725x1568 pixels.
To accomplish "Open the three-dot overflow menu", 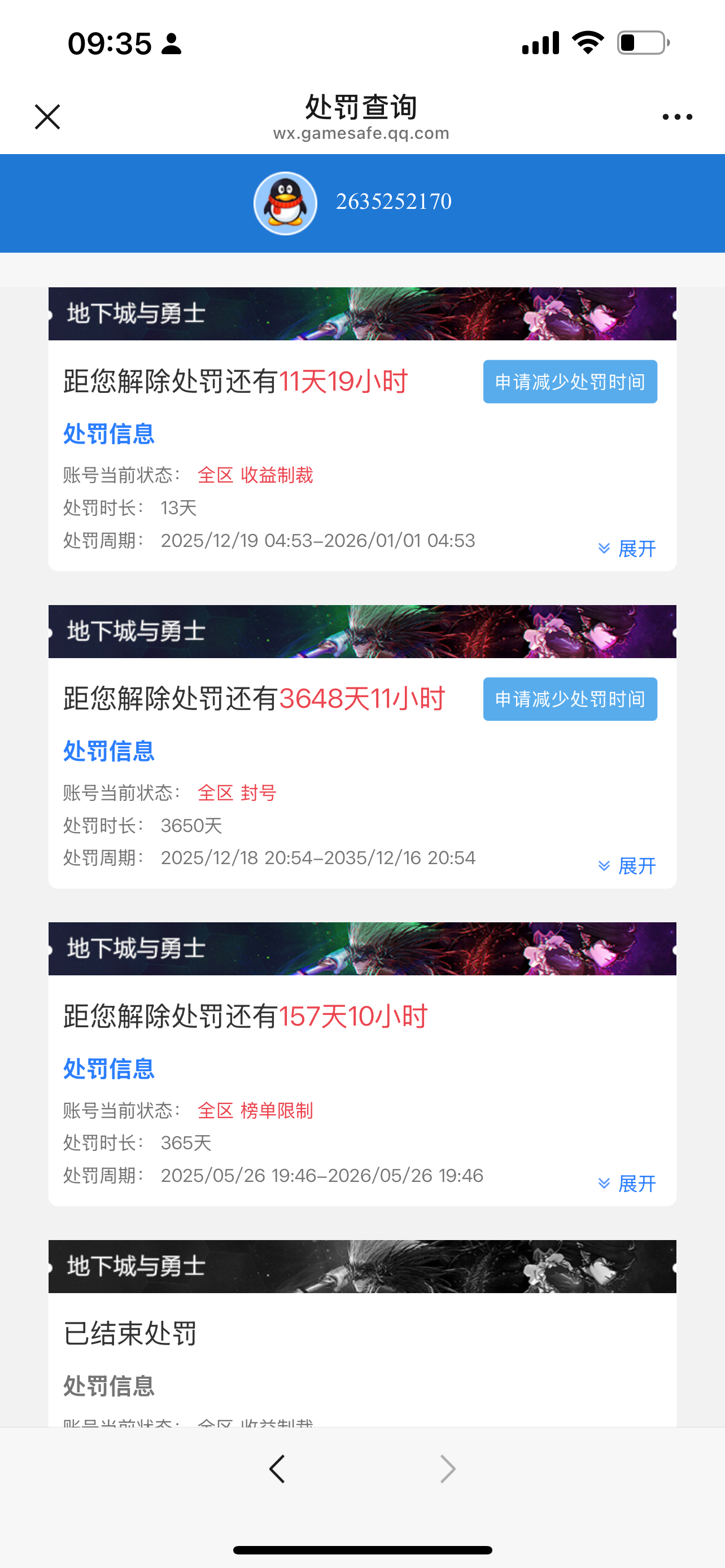I will 677,117.
